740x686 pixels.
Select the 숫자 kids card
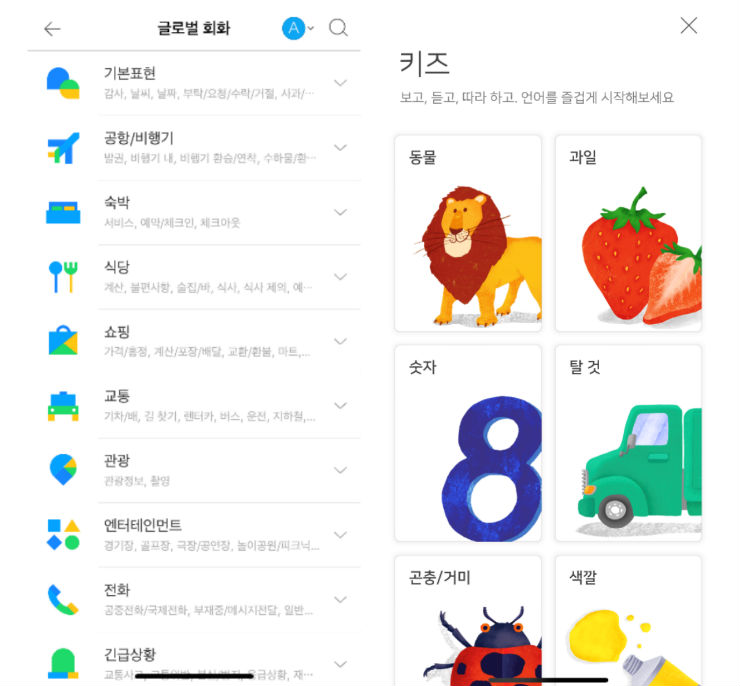click(x=467, y=444)
